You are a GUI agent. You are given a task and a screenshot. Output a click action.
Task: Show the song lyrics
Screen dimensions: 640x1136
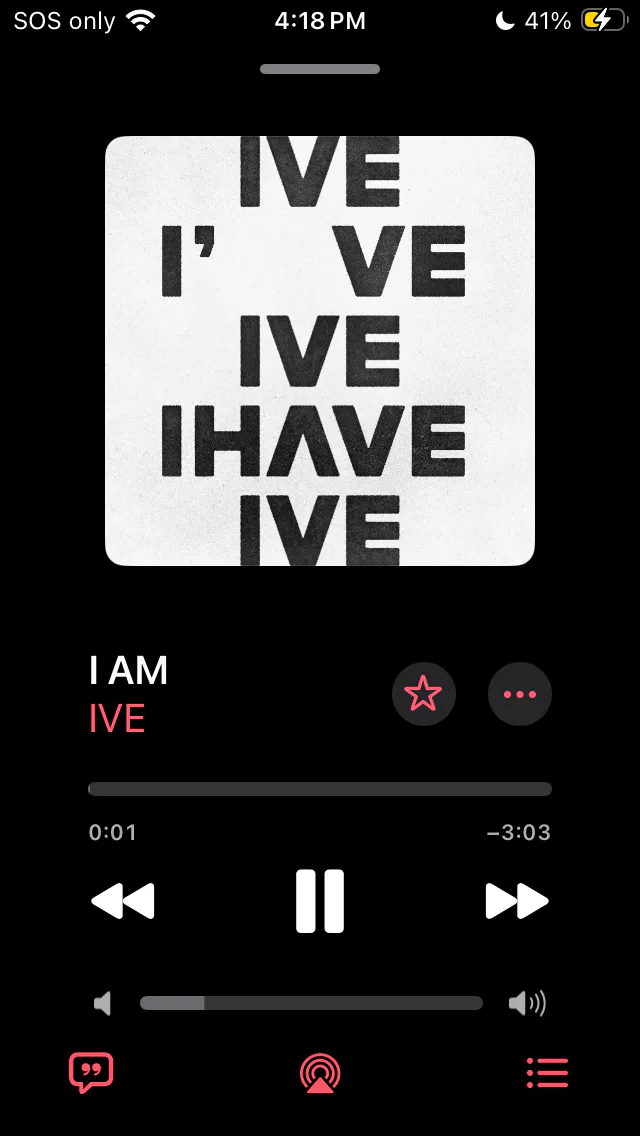(x=91, y=1073)
